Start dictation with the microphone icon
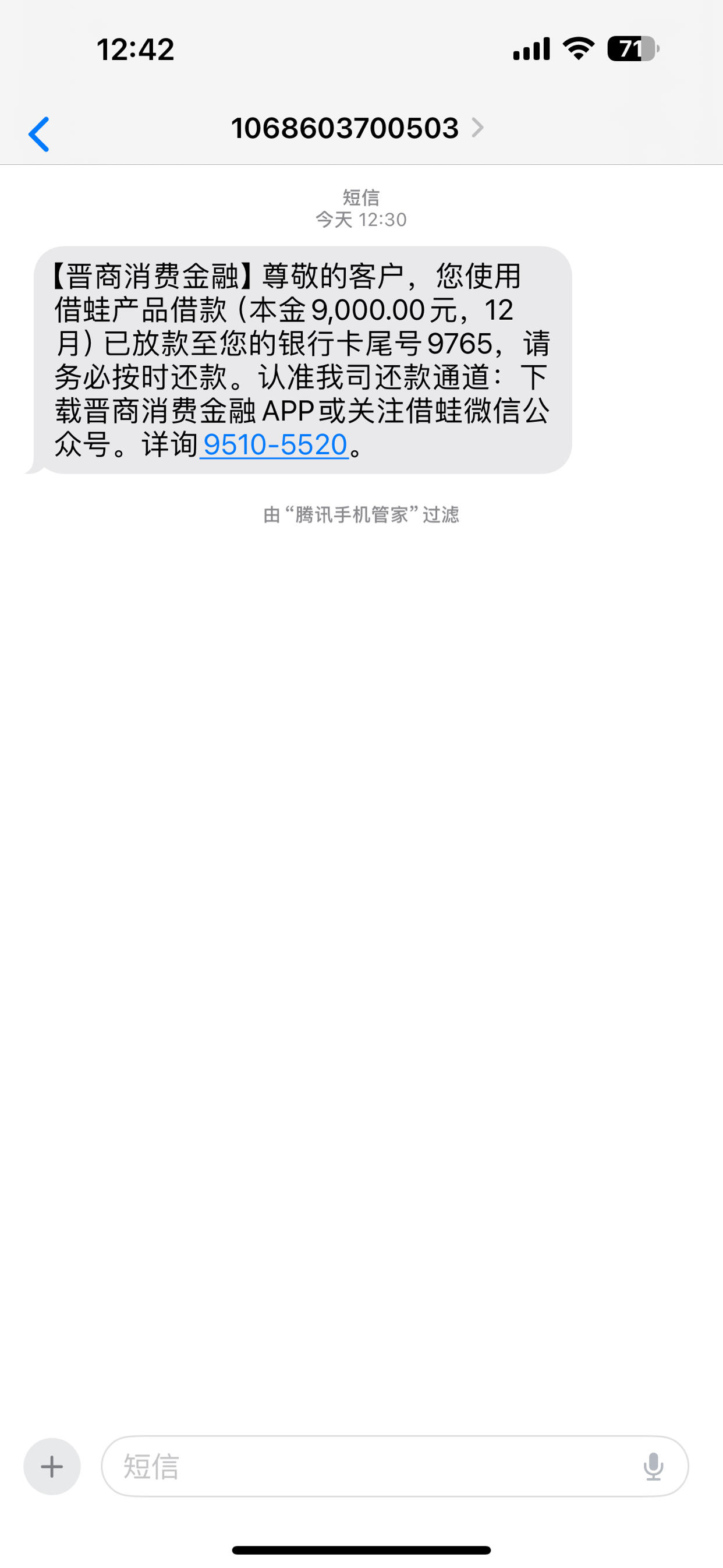 [653, 1466]
